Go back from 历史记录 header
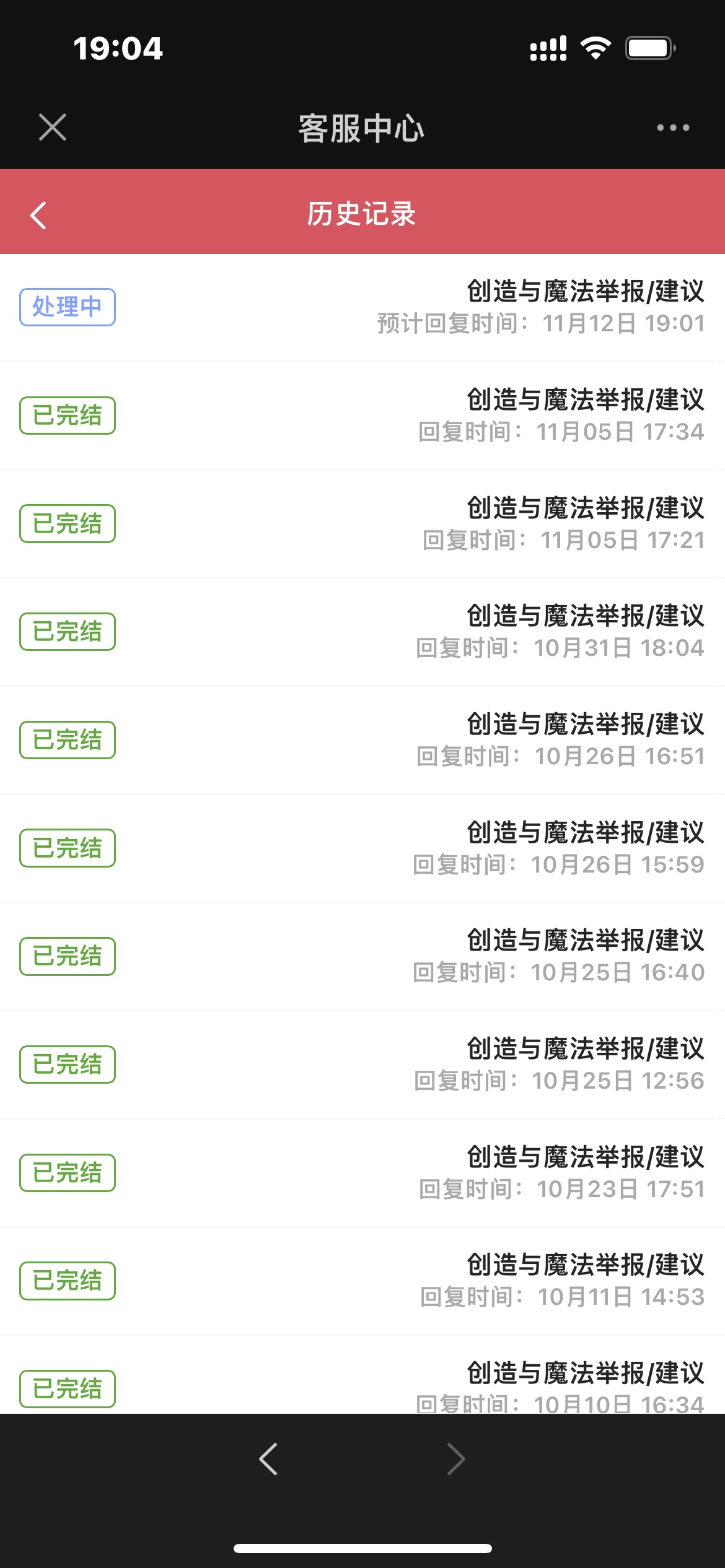The height and width of the screenshot is (1568, 725). (x=38, y=215)
